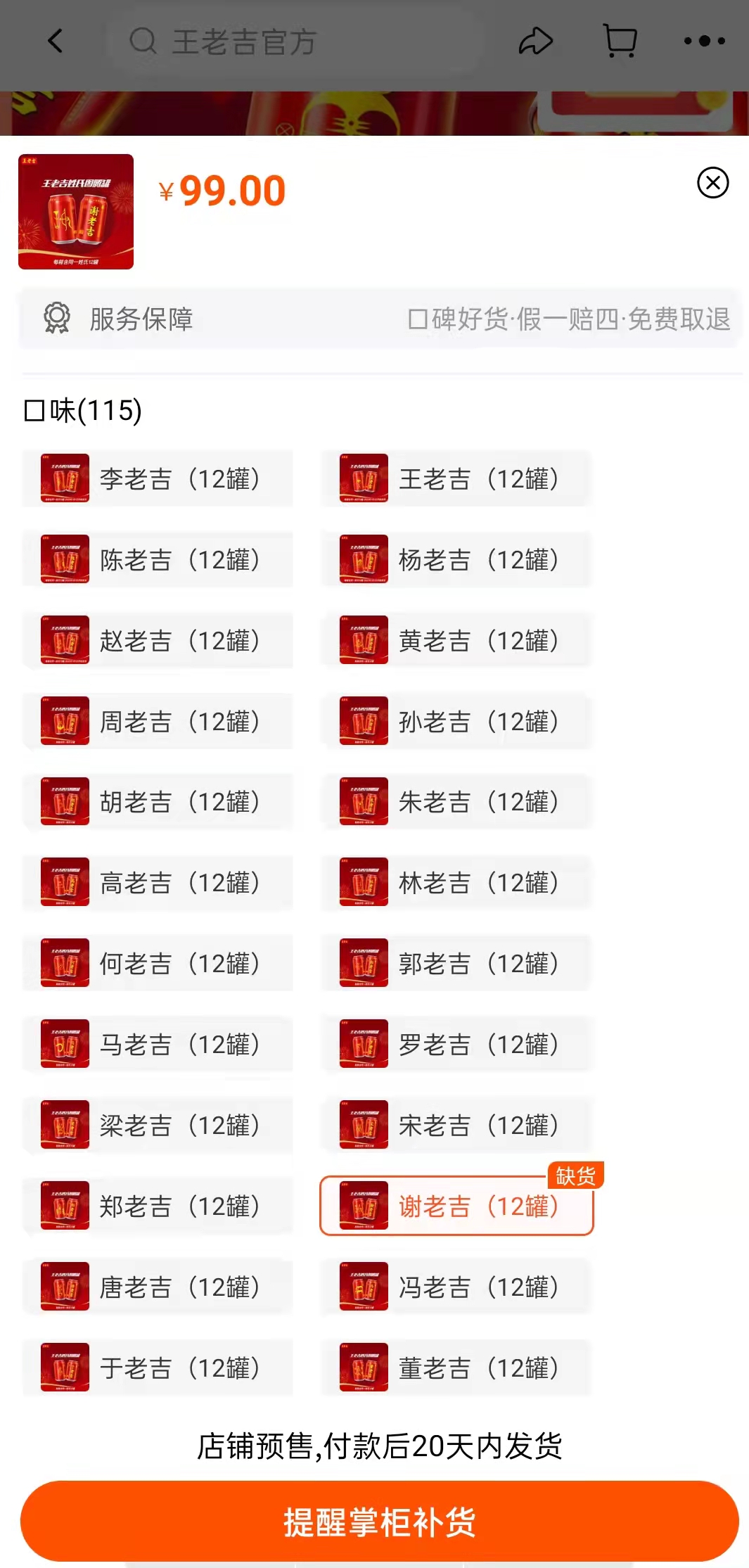Screen dimensions: 749x1568
Task: Tap the out-of-stock 谢老吉（12罐） option
Action: click(x=457, y=1206)
